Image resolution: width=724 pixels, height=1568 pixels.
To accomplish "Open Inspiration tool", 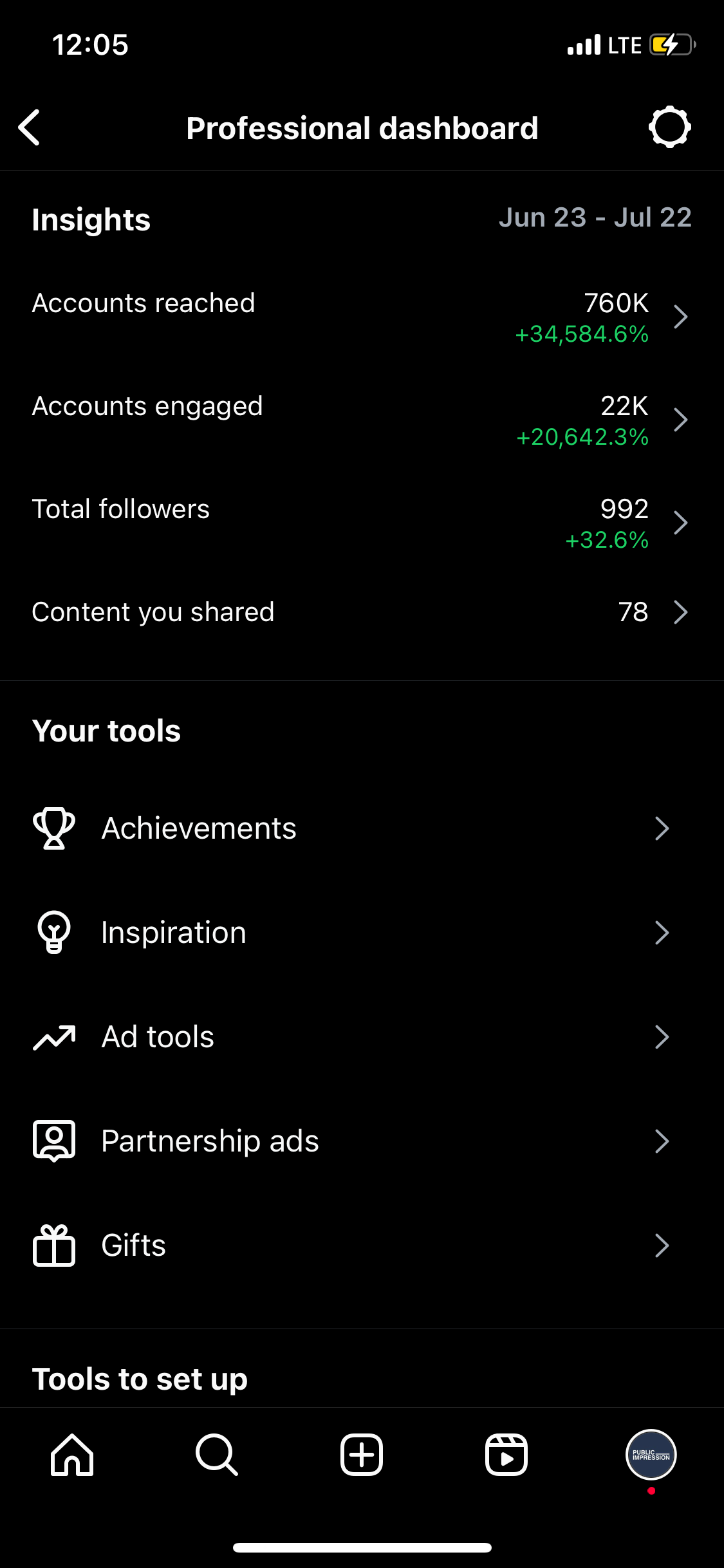I will [351, 933].
